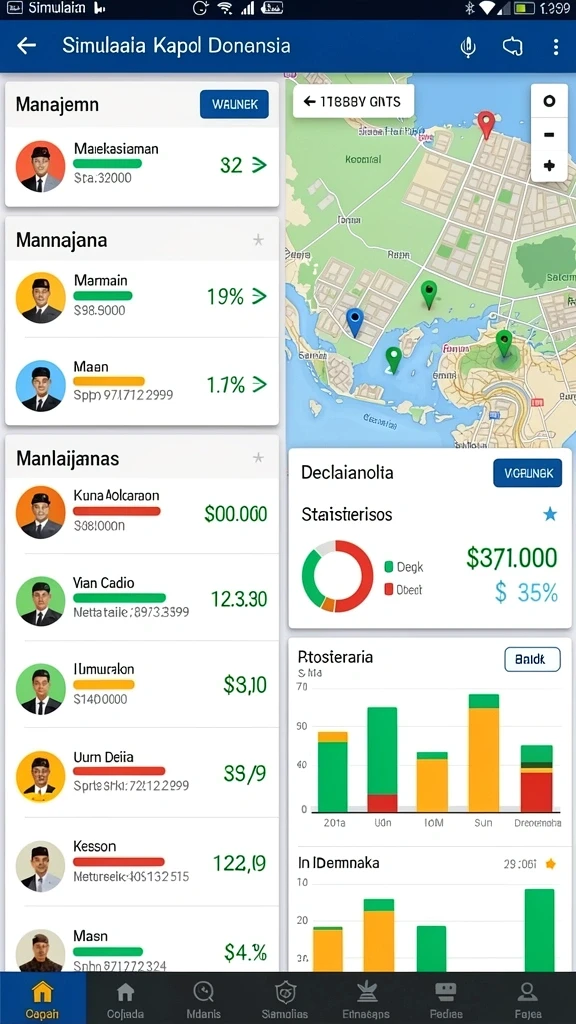Tap the WAUNEK button in the Manajemn card
576x1024 pixels.
pos(234,104)
